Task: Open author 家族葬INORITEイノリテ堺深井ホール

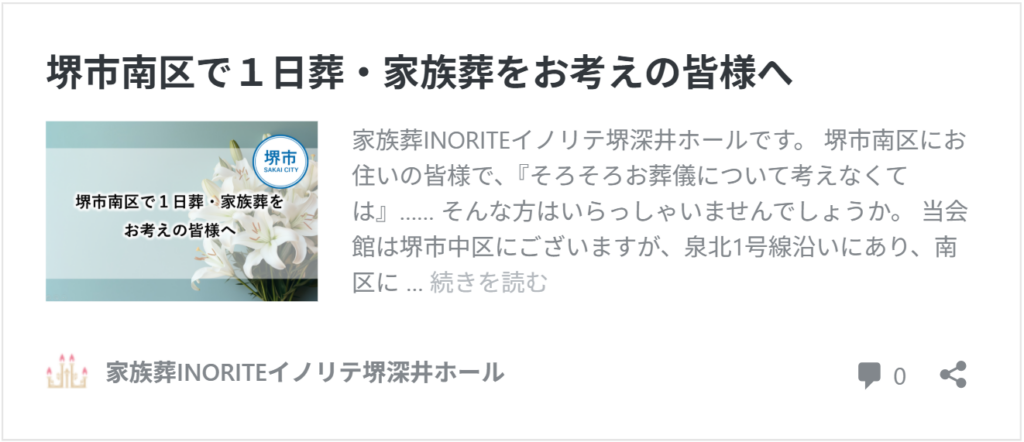Action: point(304,373)
